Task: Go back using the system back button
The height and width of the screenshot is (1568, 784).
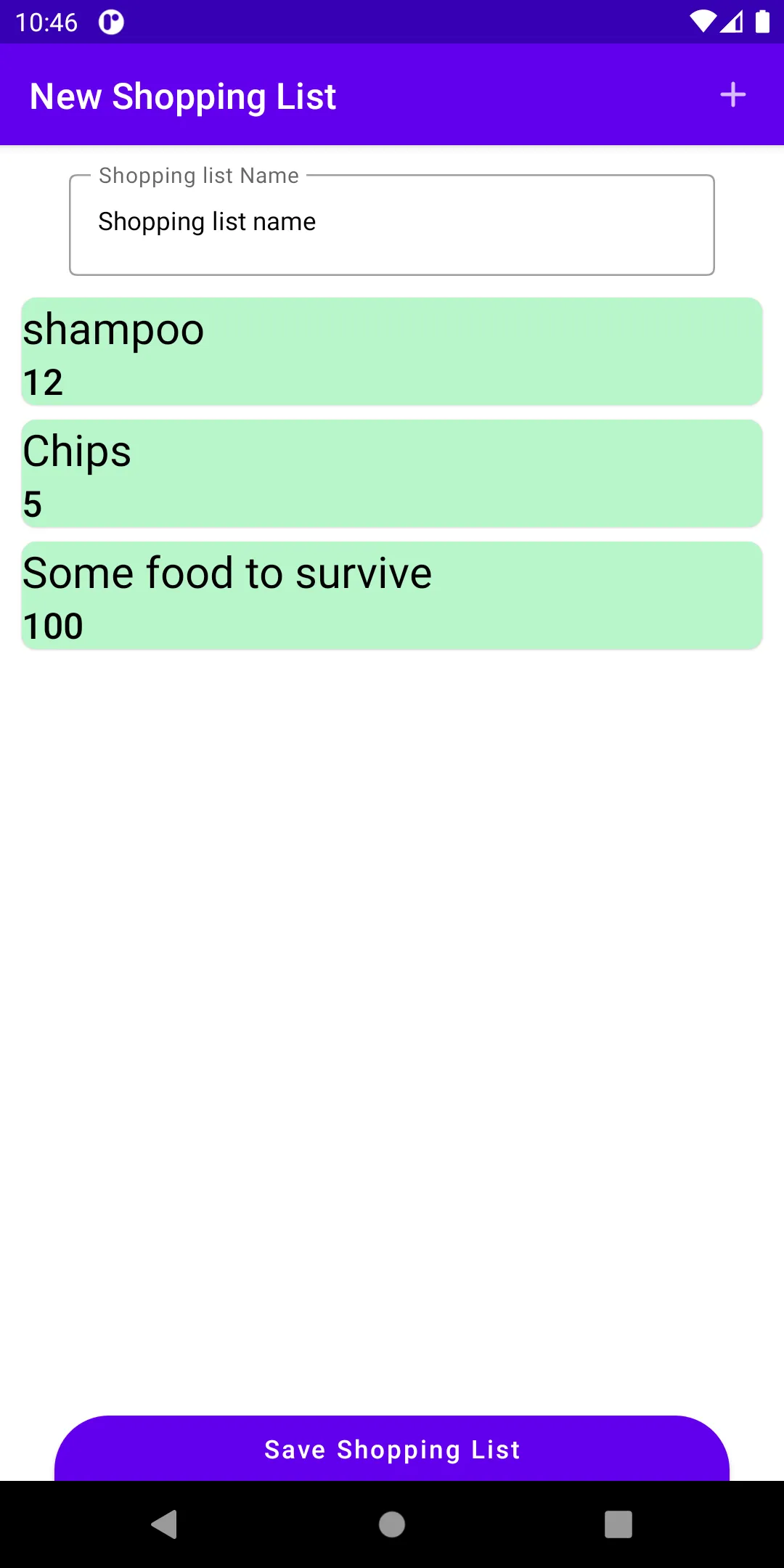Action: pos(165,1524)
